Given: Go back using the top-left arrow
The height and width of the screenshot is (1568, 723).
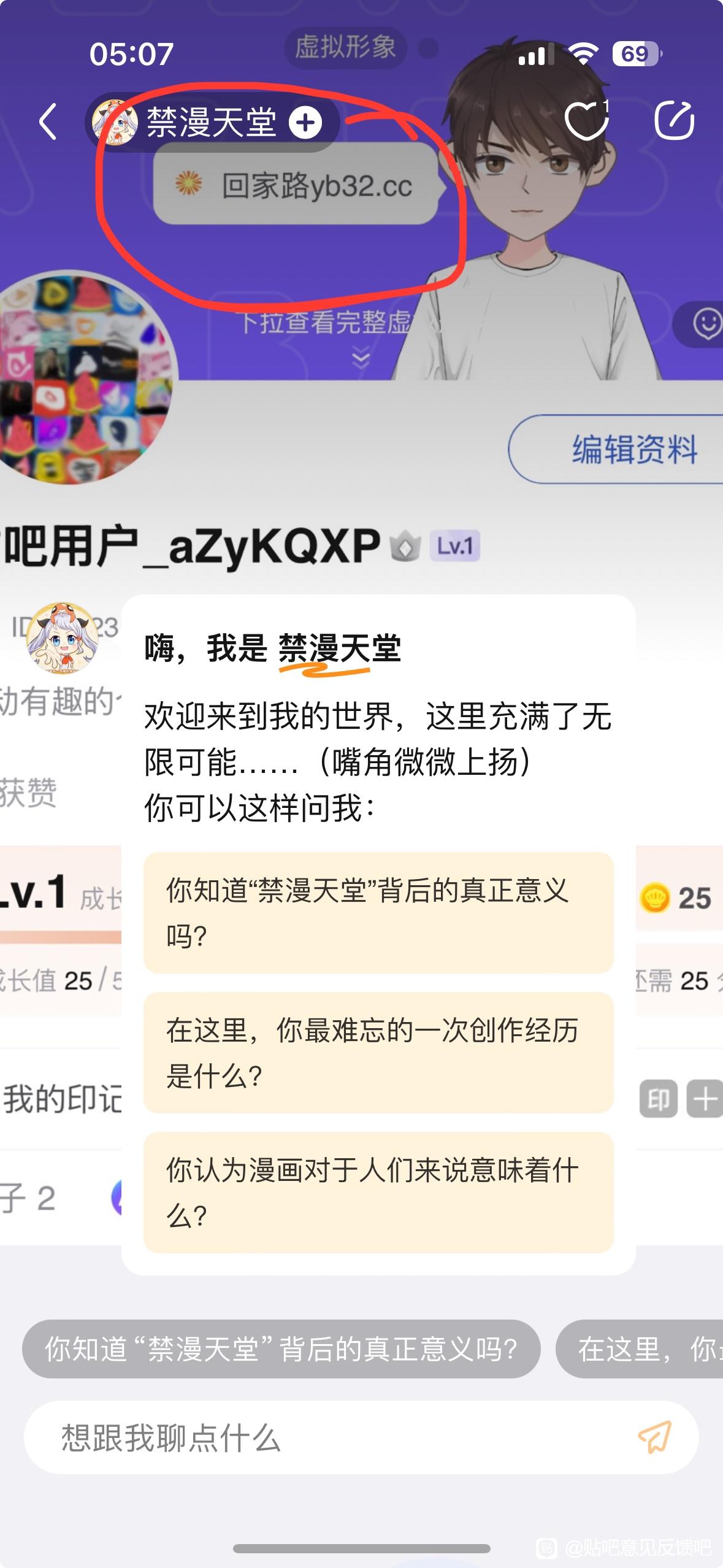Looking at the screenshot, I should tap(49, 121).
